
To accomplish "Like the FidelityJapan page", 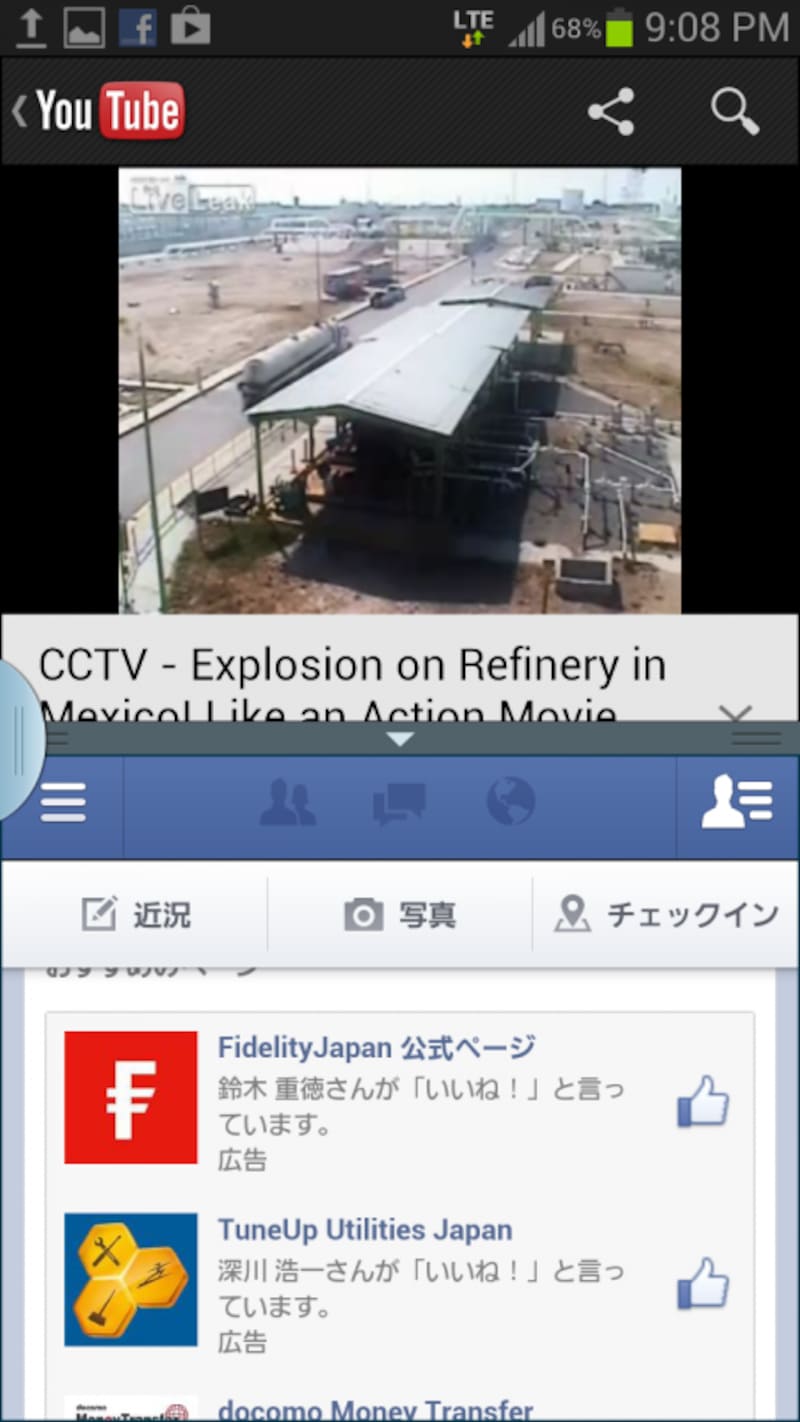I will point(703,1100).
